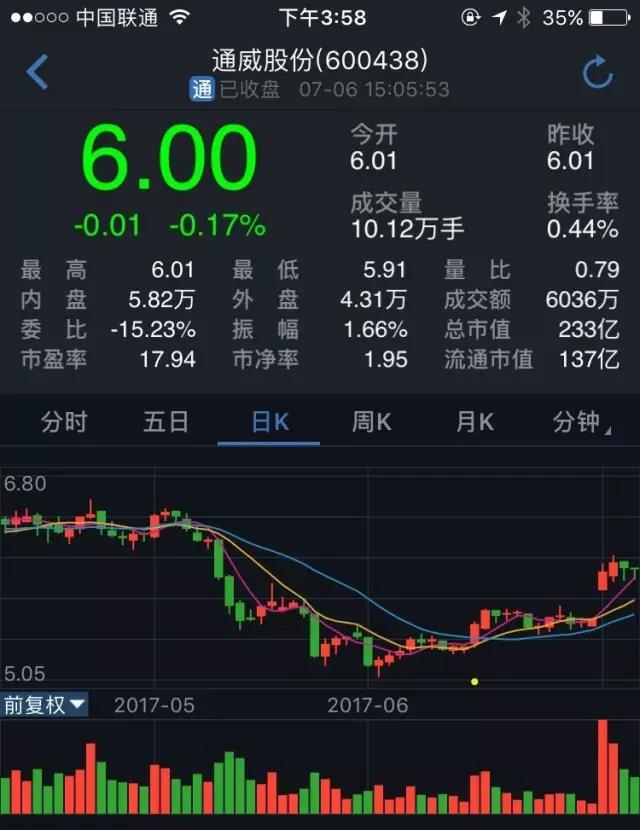Go back using the top-left arrow
Screen dimensions: 640x830
[x=37, y=73]
